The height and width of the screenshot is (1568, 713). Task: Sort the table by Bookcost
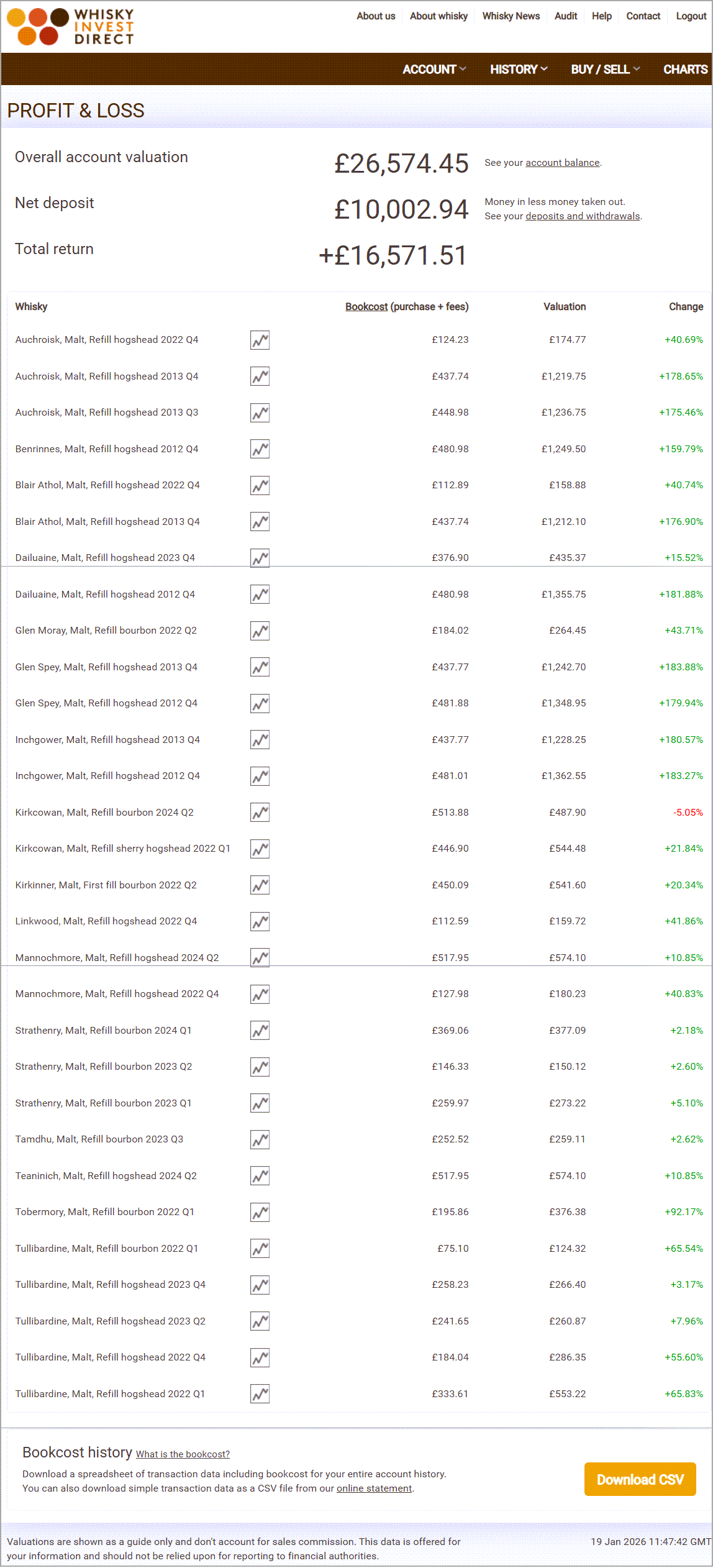tap(366, 306)
